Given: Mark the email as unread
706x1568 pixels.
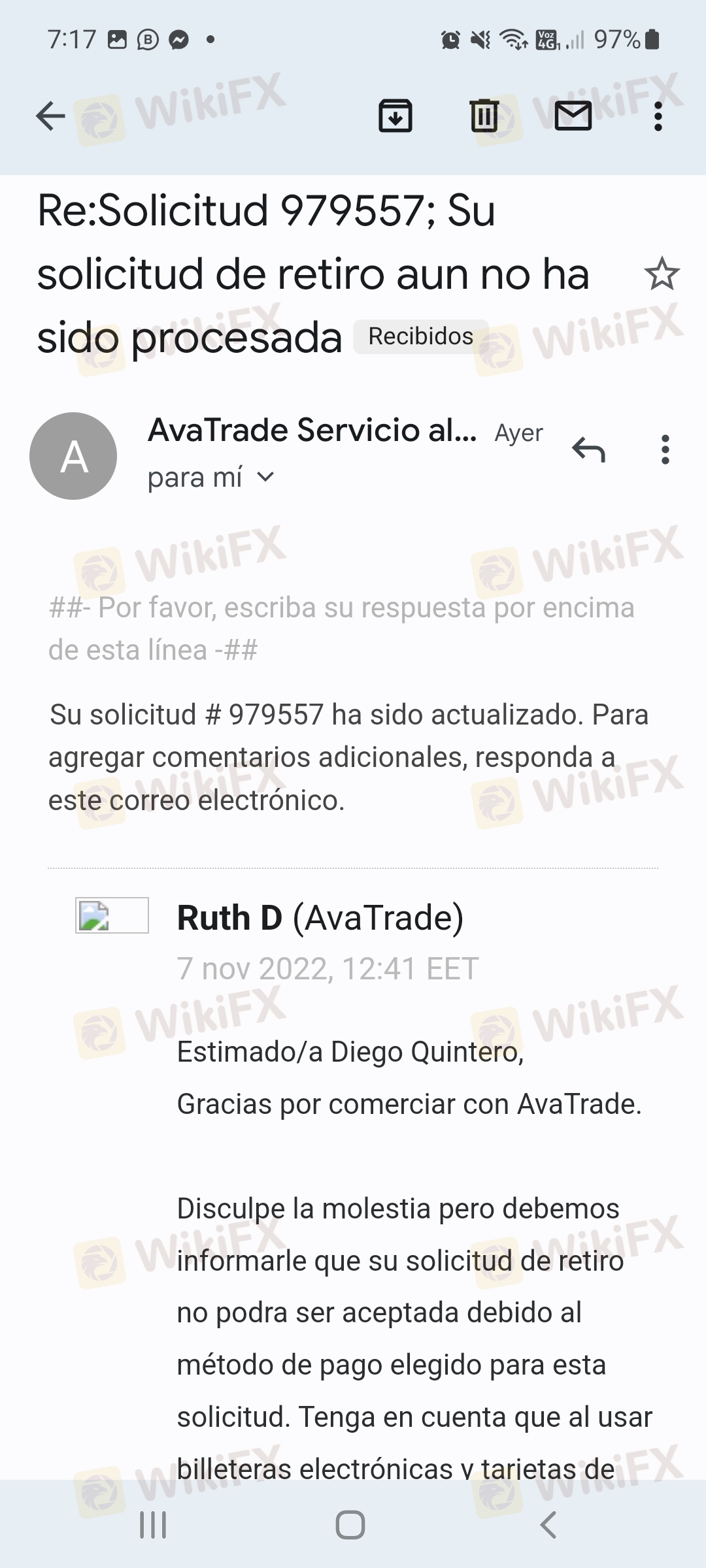Looking at the screenshot, I should [x=573, y=116].
